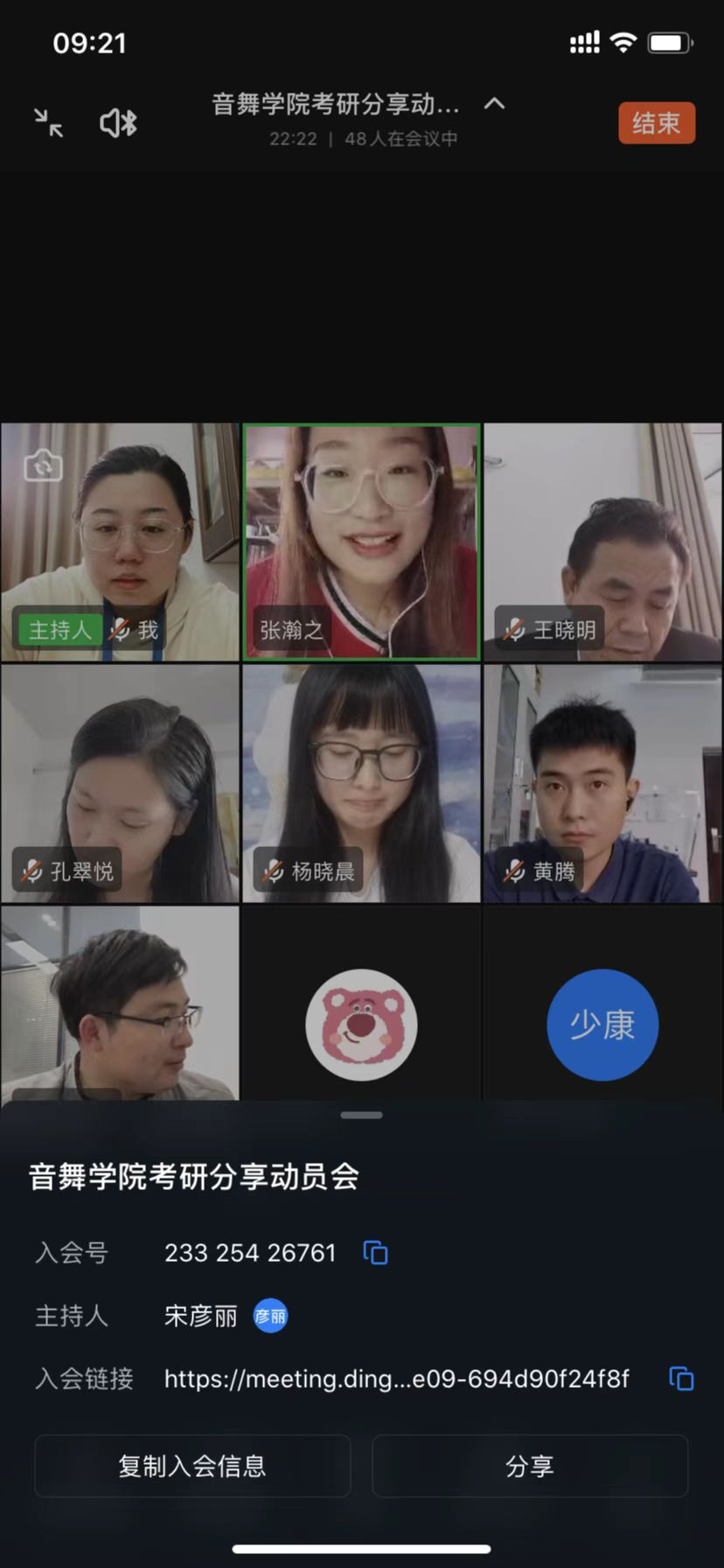Tap 分享 to share the meeting
Viewport: 724px width, 1568px height.
(x=530, y=1466)
